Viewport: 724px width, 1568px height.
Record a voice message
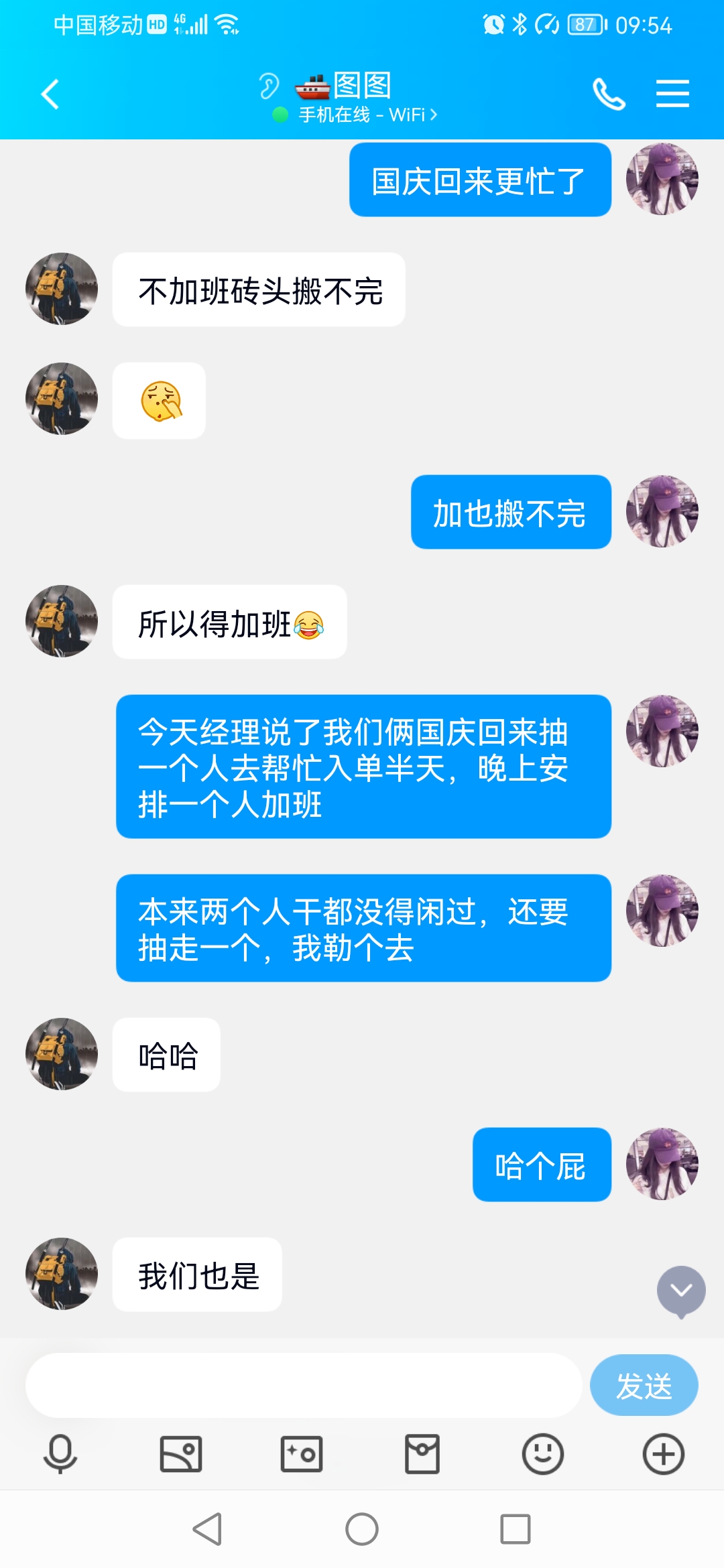coord(60,1454)
